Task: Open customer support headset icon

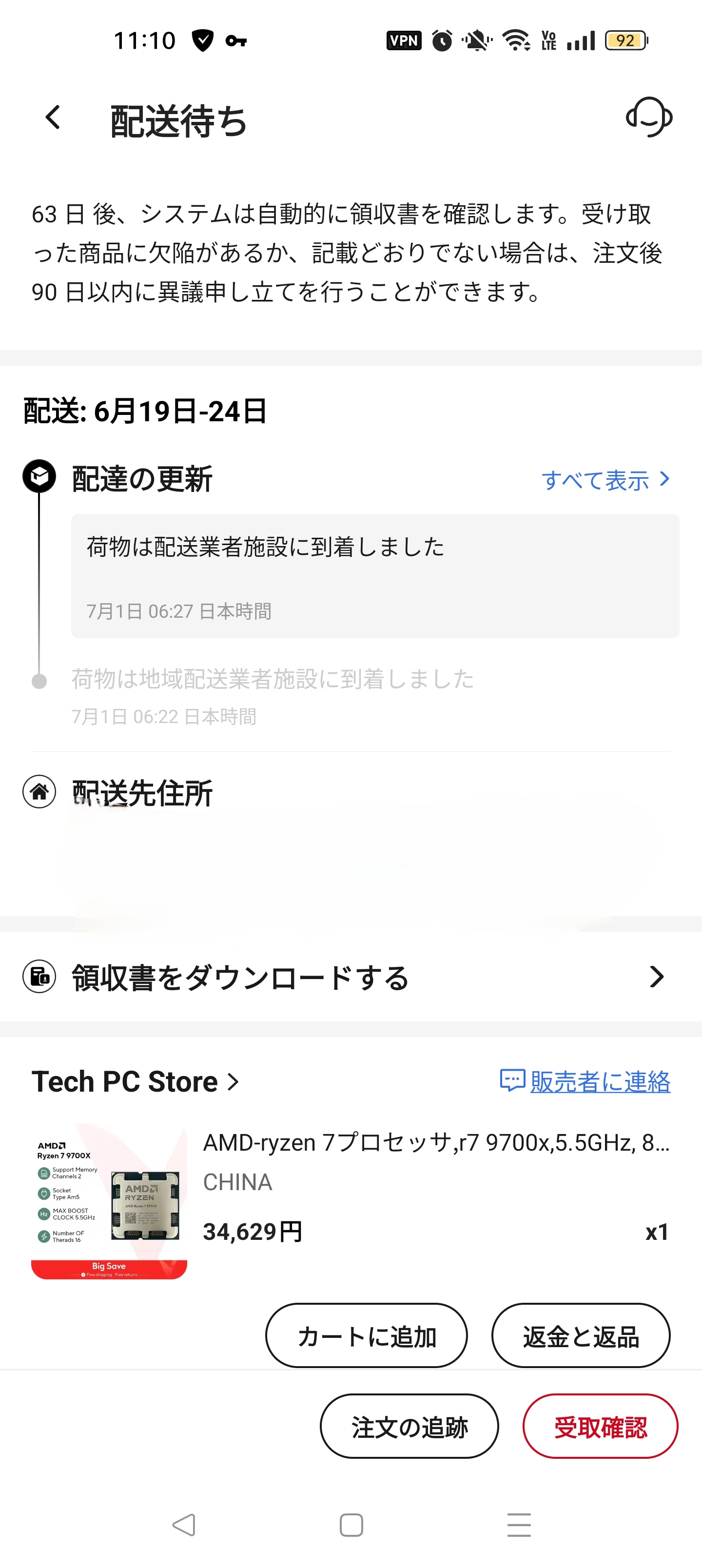Action: [x=649, y=117]
